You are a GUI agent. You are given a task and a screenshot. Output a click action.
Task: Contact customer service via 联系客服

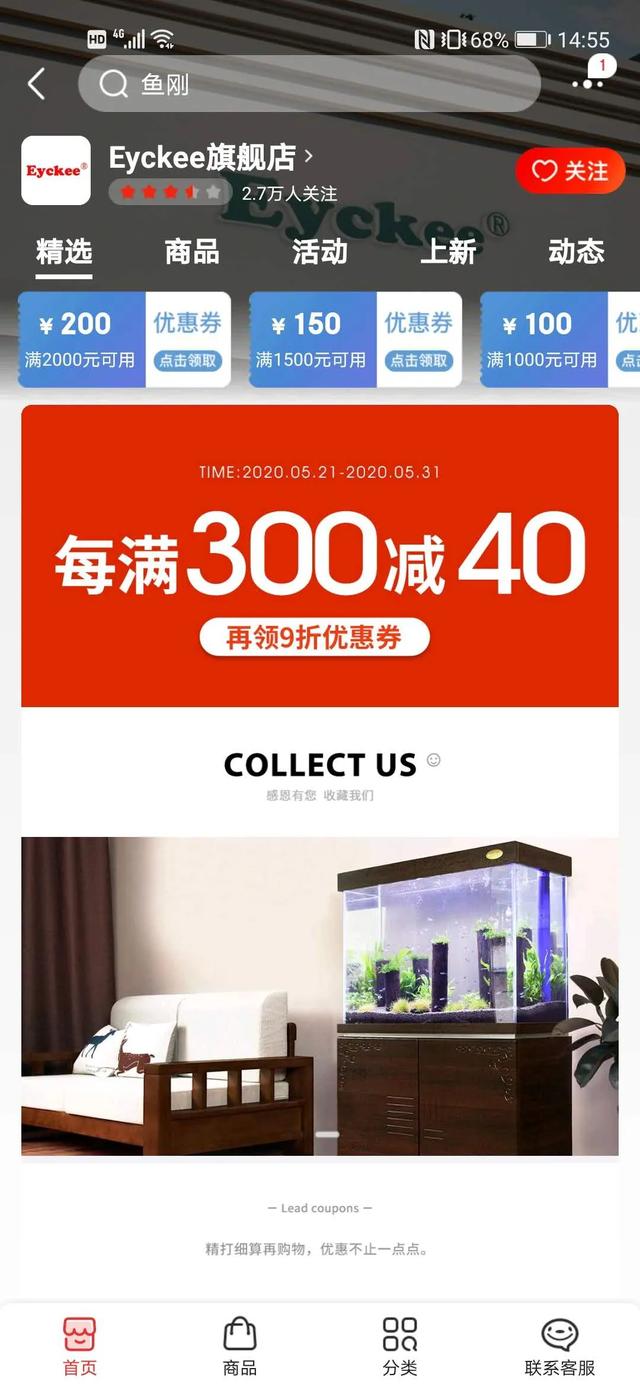click(560, 1345)
